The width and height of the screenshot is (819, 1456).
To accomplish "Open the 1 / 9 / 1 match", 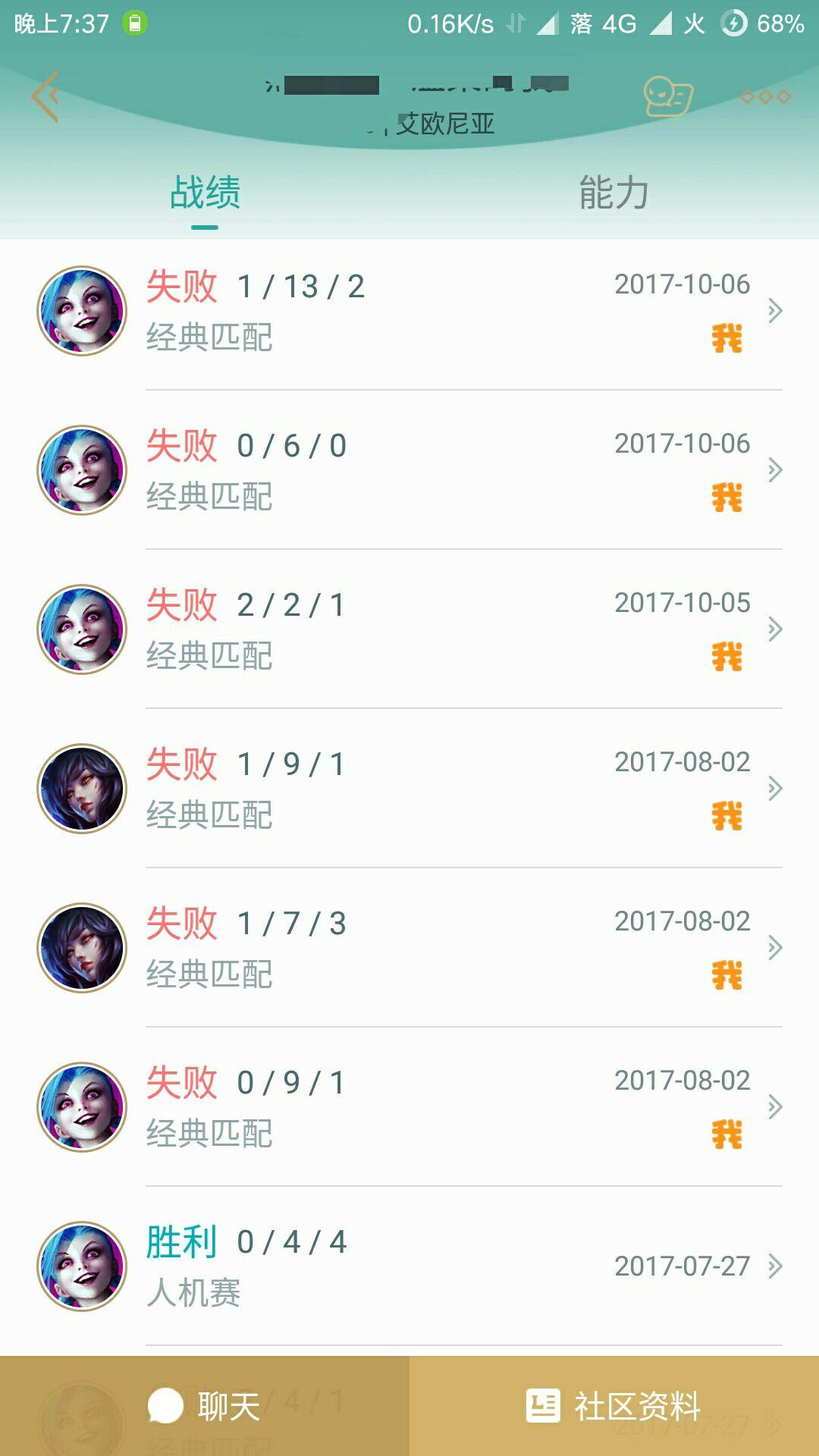I will (x=409, y=789).
